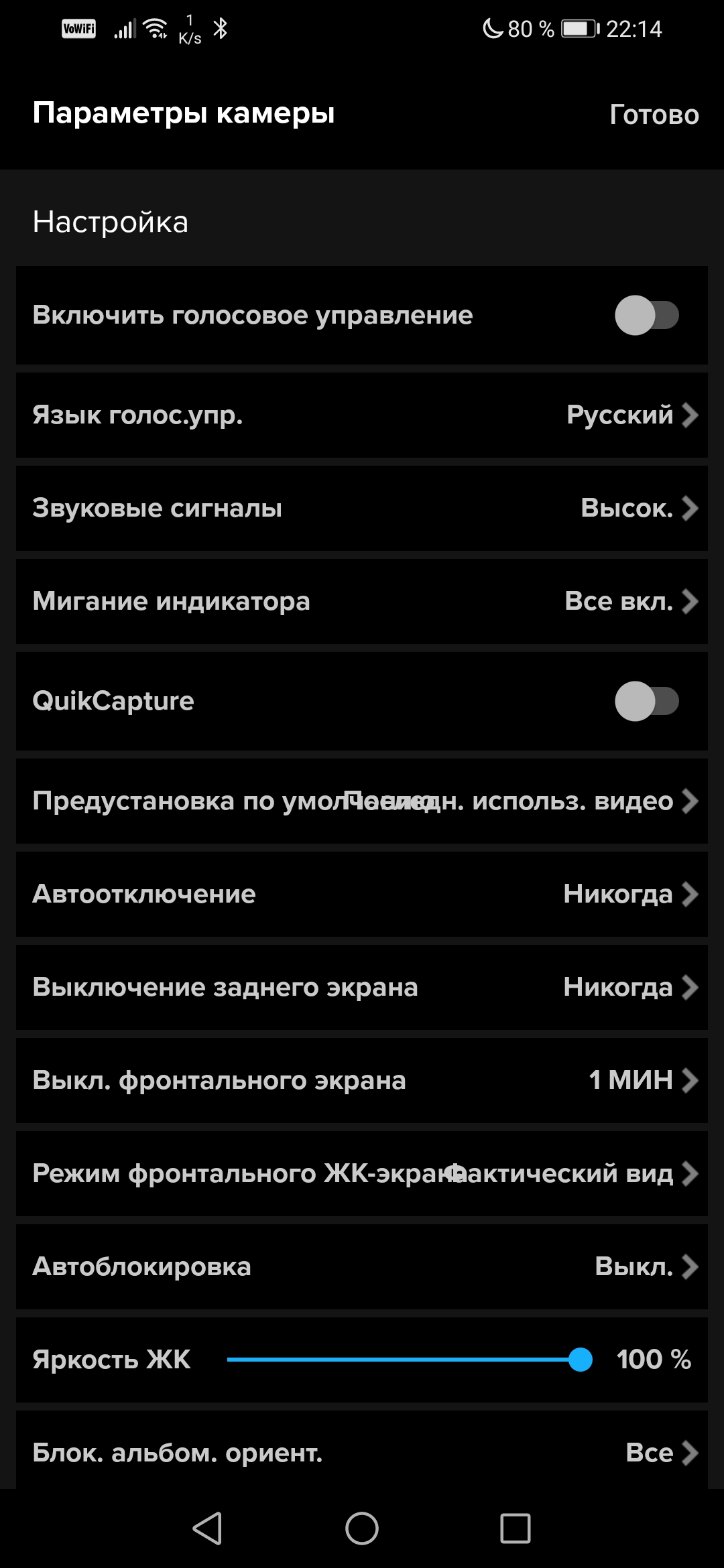Open Автоблокировка setting
724x1568 pixels.
(x=362, y=1266)
